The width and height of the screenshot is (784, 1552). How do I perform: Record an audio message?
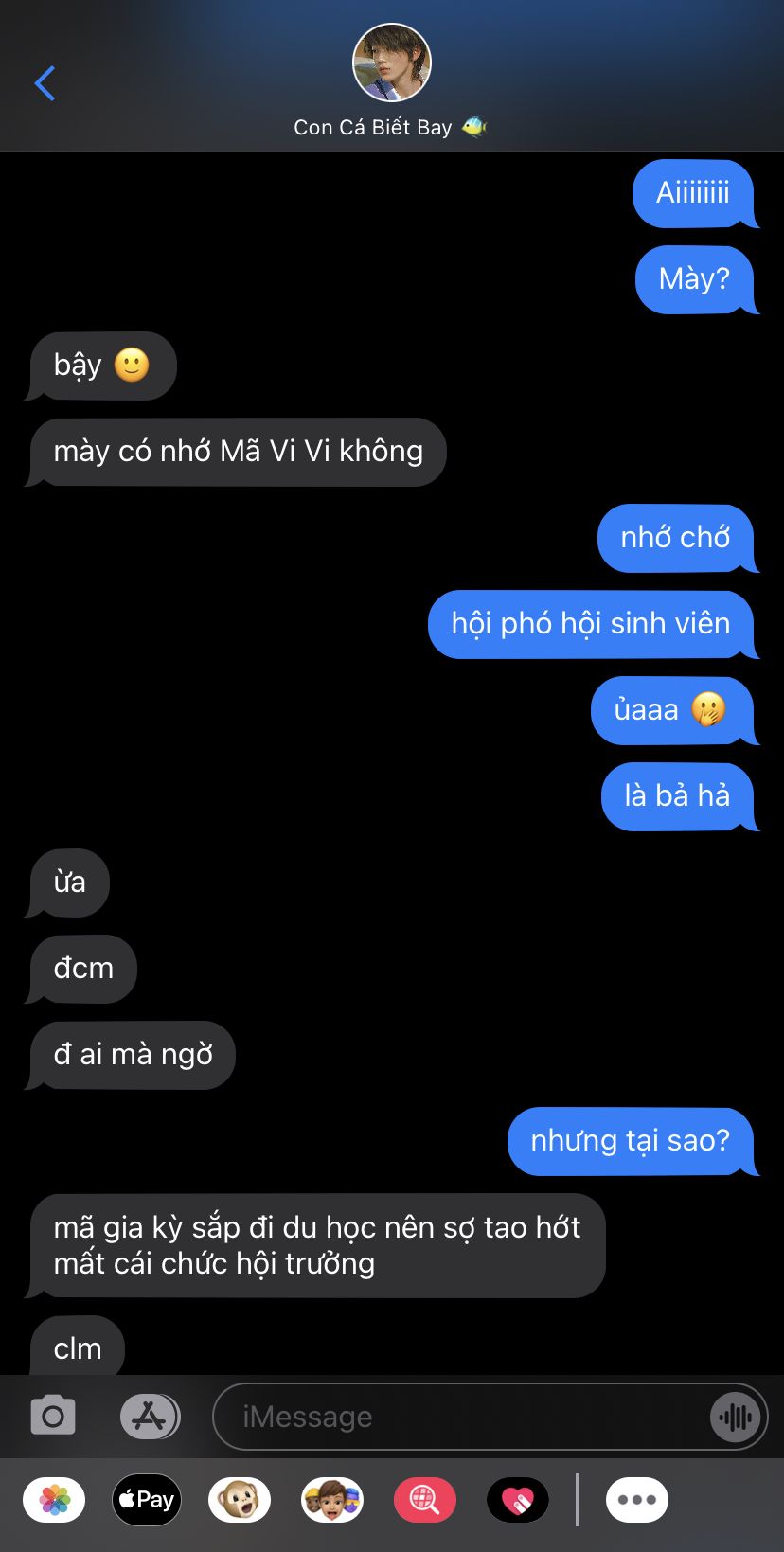(x=735, y=1417)
